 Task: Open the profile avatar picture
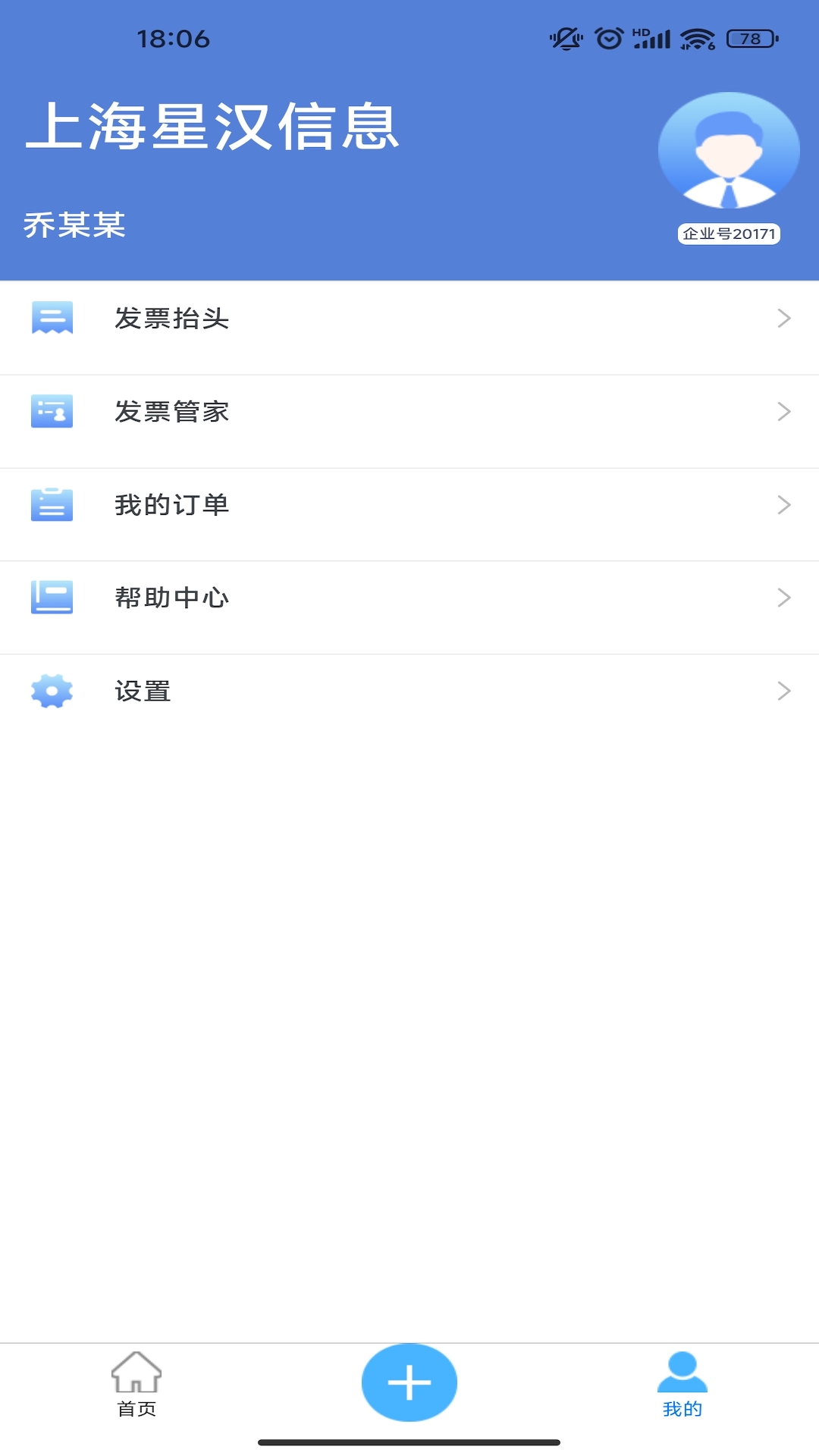coord(729,151)
